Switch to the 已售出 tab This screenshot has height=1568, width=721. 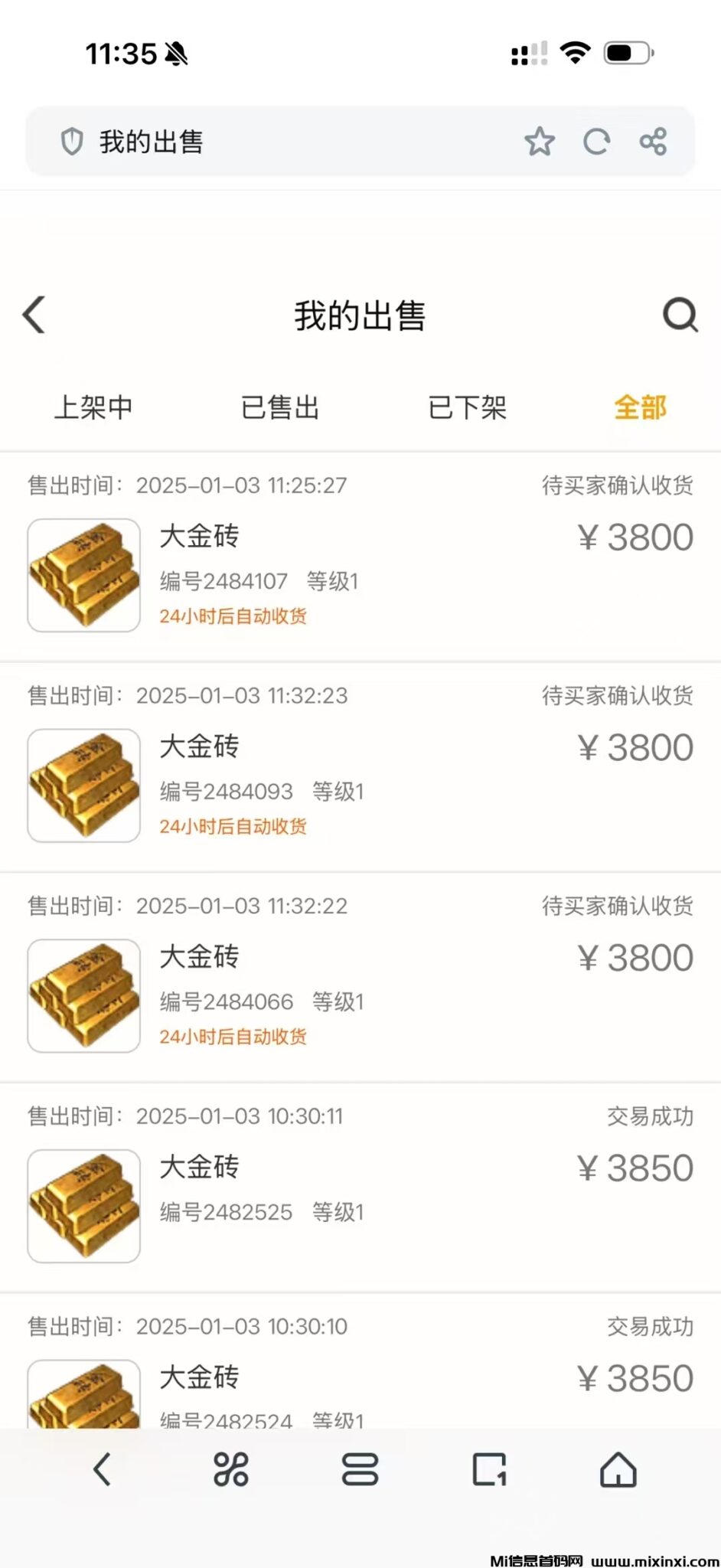[280, 407]
